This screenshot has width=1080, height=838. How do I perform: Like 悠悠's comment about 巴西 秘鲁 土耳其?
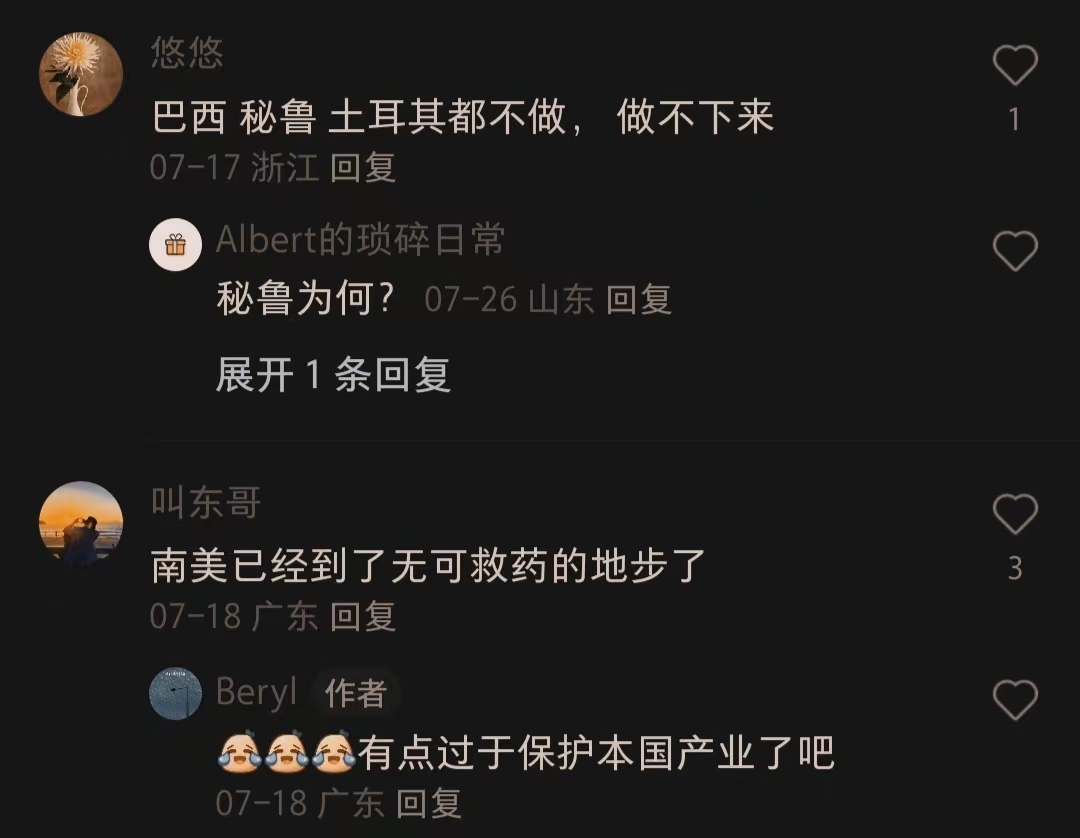(x=1014, y=67)
